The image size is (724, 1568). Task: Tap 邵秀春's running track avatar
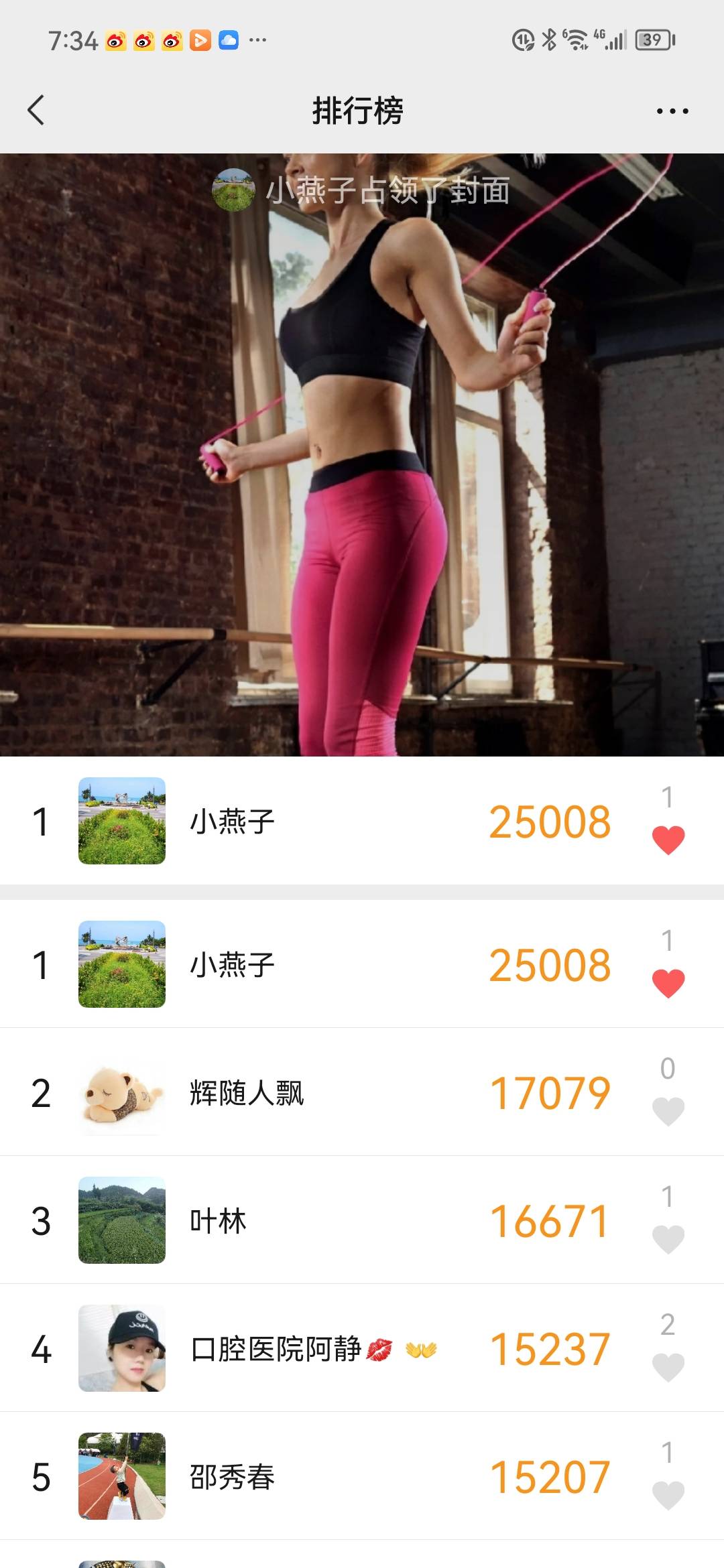[x=121, y=1476]
